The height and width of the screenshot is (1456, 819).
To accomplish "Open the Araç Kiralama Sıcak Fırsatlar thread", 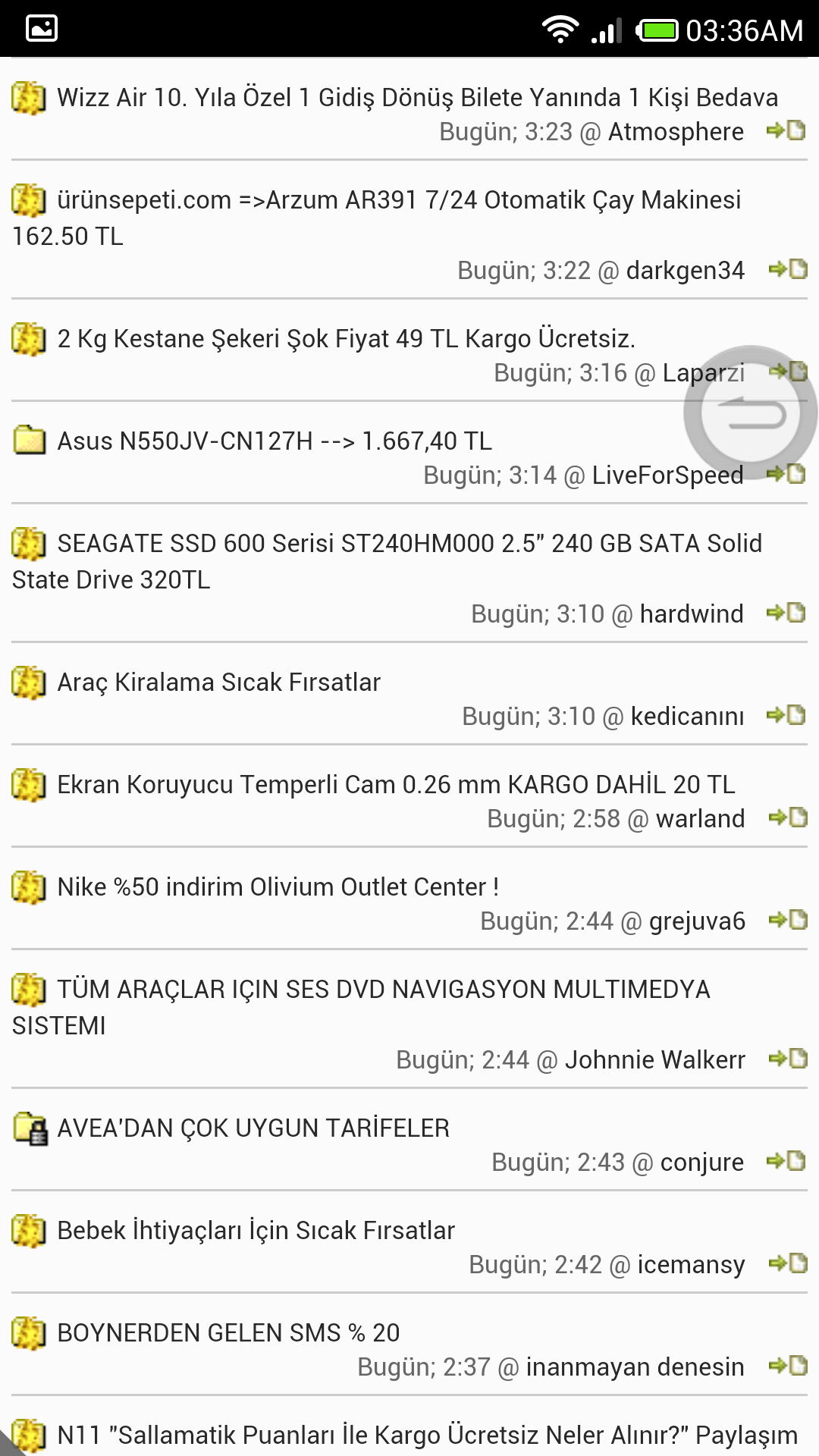I will (218, 682).
